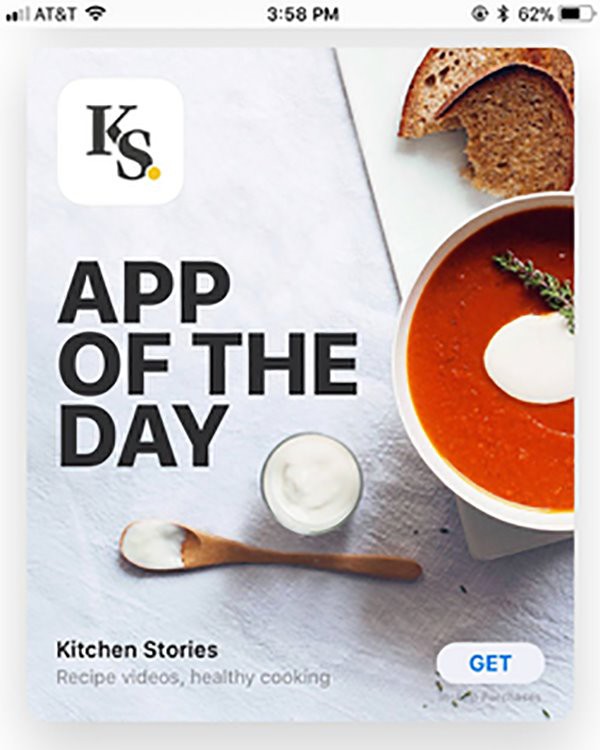Tap GET to download Kitchen Stories

(490, 663)
